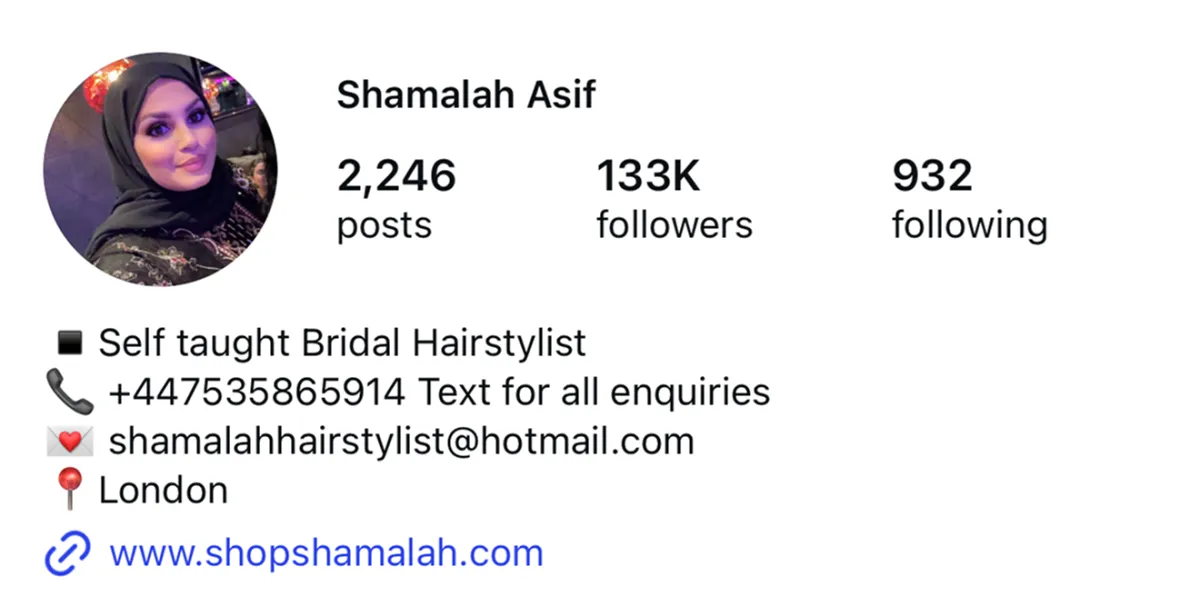This screenshot has width=1200, height=596.
Task: Open Shamalah Asif's profile picture
Action: (160, 170)
